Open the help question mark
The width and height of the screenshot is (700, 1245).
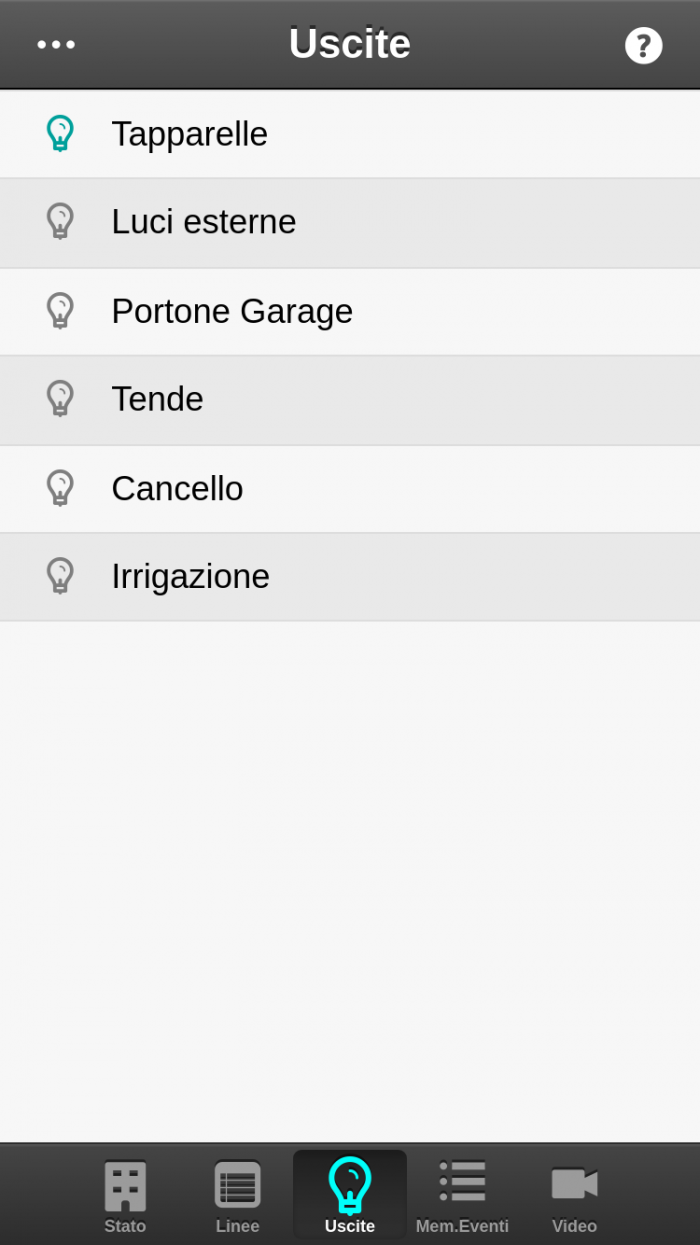(643, 46)
